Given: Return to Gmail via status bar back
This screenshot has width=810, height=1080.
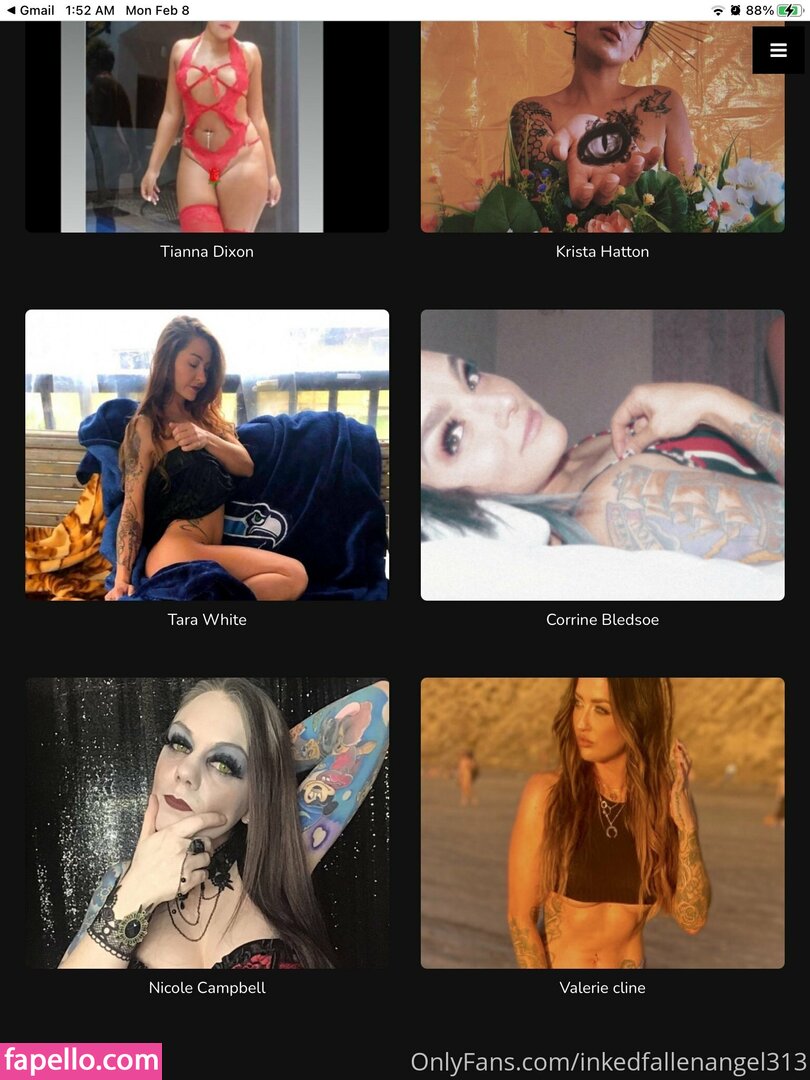Looking at the screenshot, I should click(x=30, y=10).
